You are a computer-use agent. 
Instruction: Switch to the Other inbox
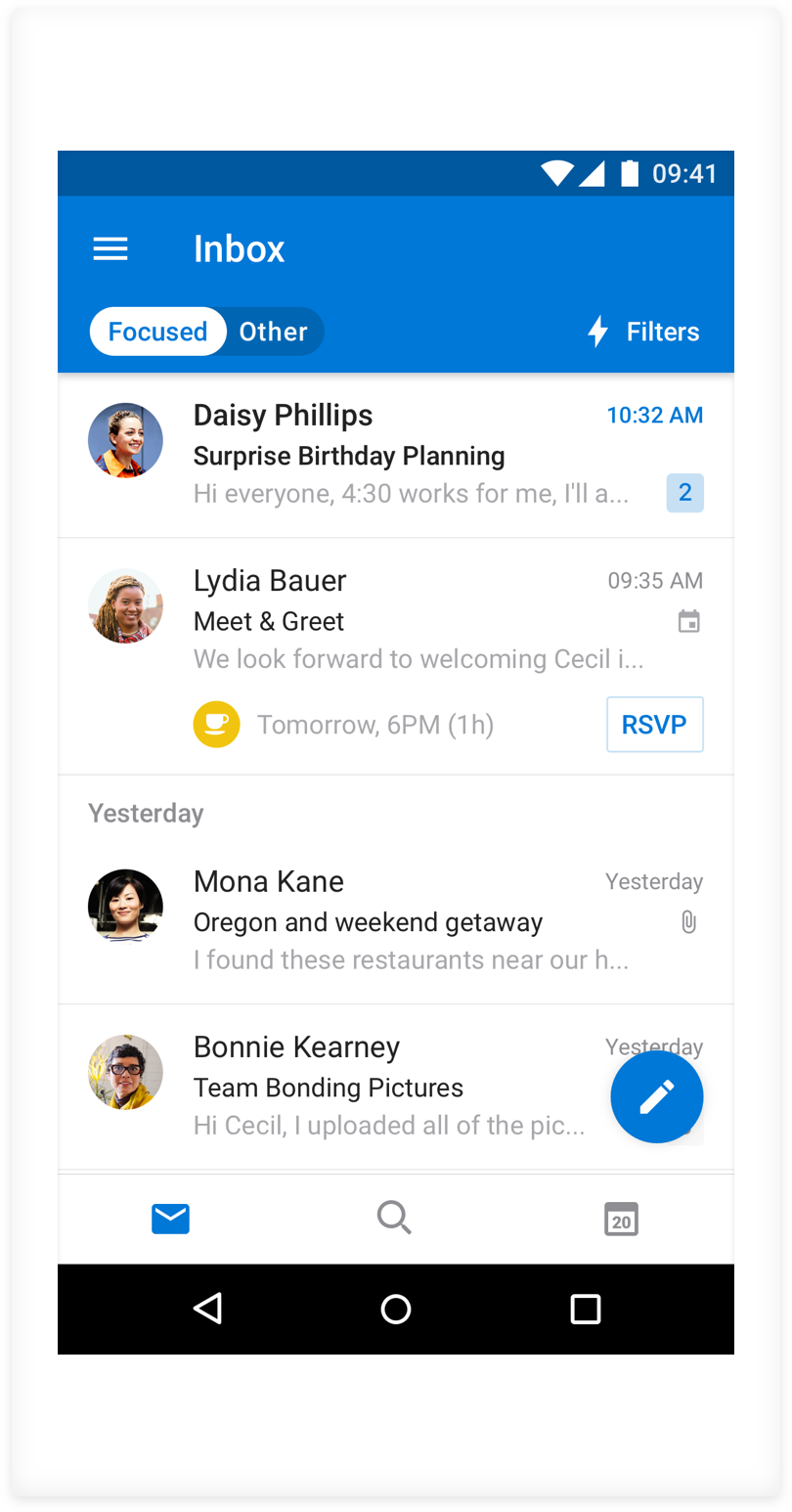273,332
